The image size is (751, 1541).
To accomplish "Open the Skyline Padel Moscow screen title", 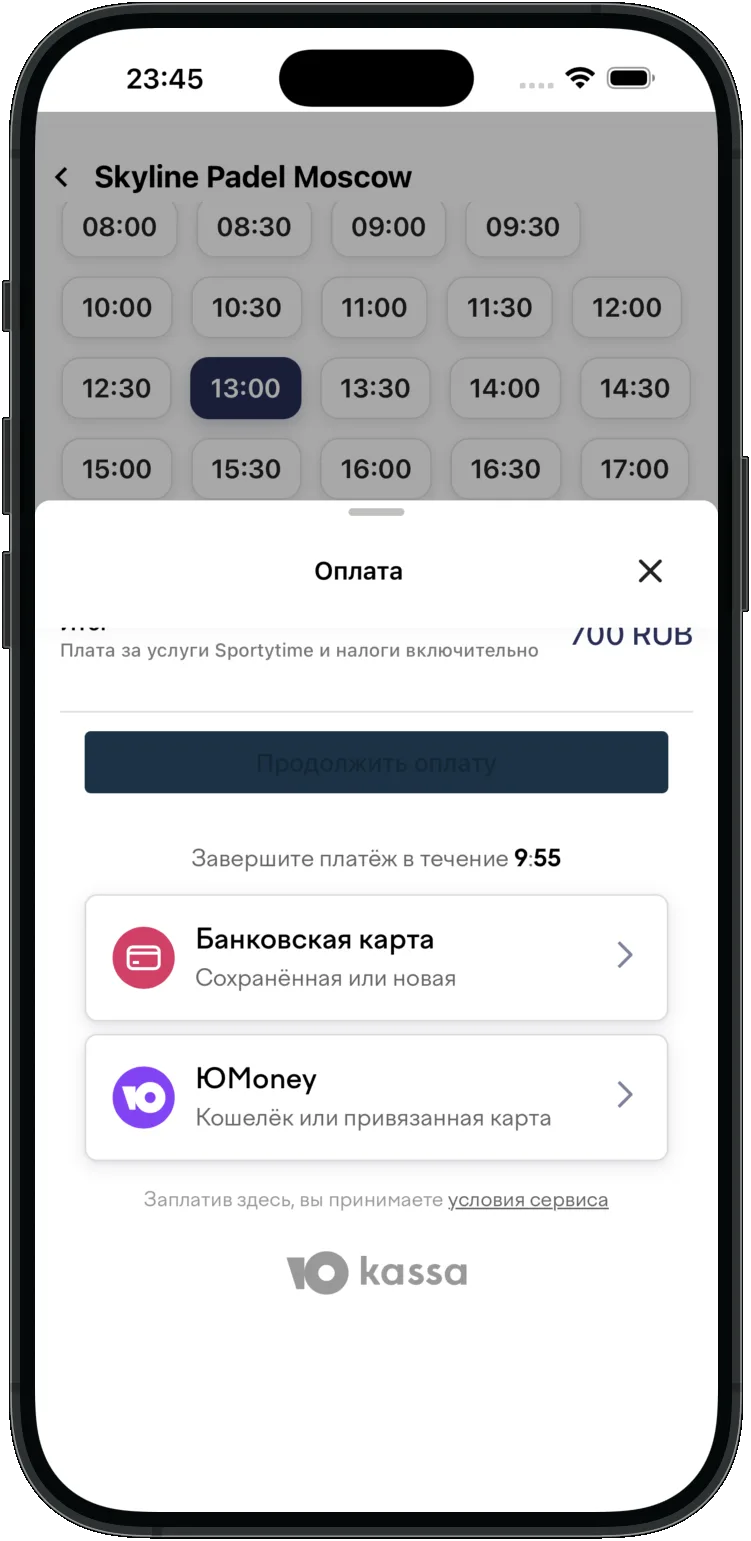I will coord(253,176).
